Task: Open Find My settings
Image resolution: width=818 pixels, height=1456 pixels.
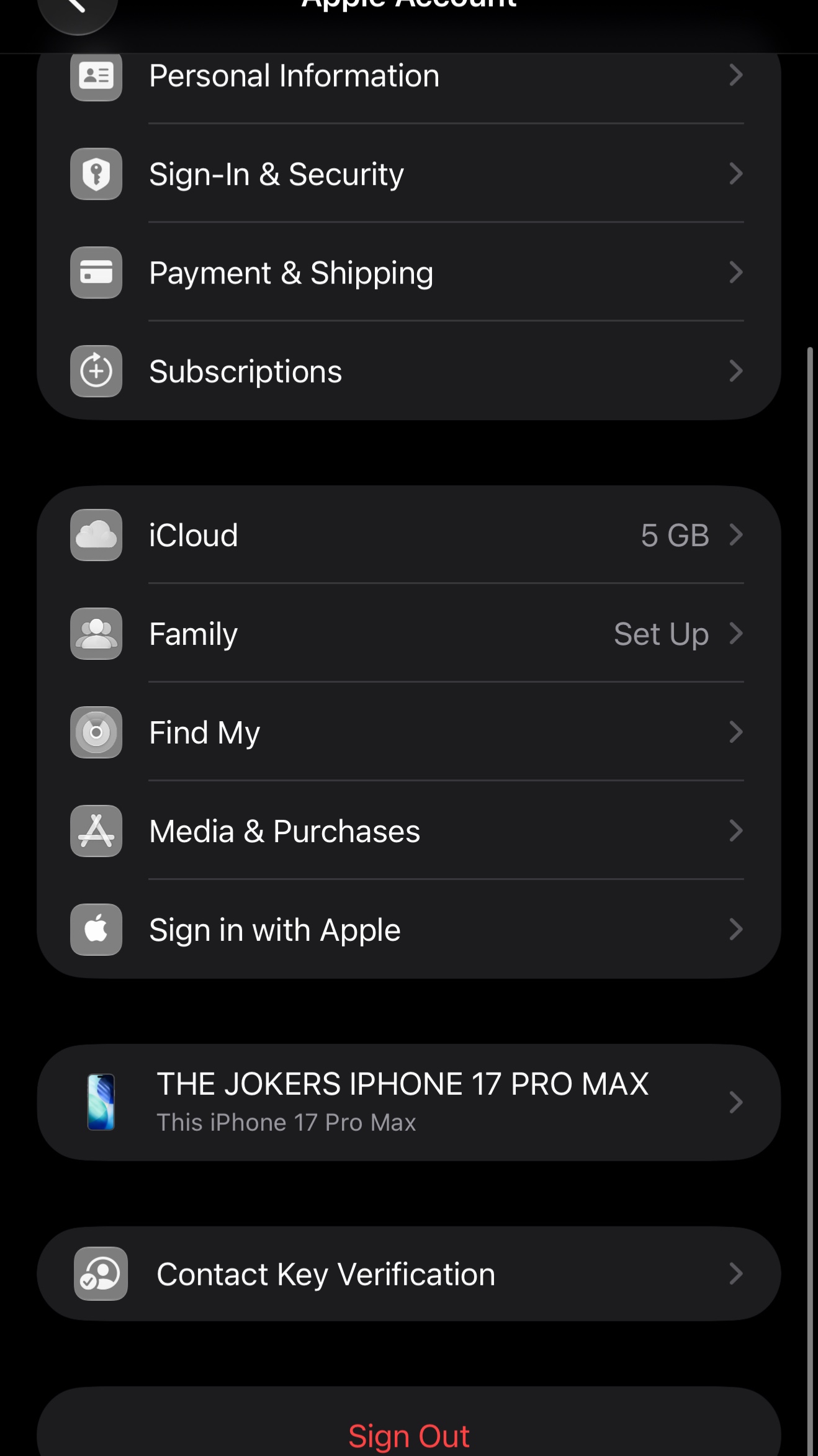Action: pos(408,732)
